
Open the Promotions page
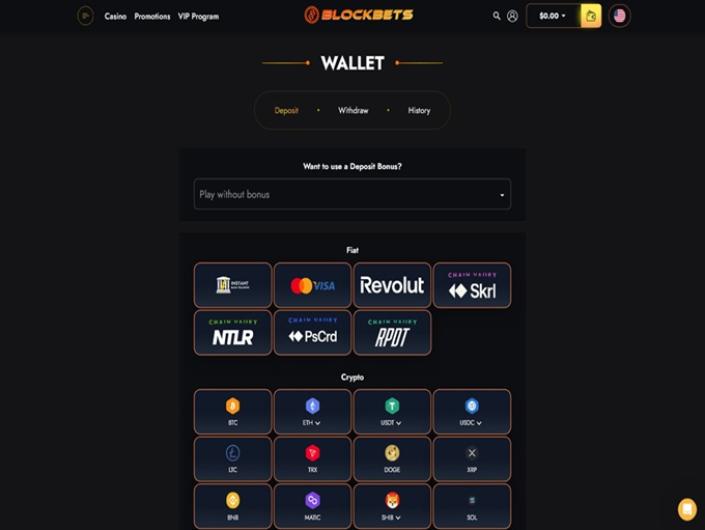[152, 17]
